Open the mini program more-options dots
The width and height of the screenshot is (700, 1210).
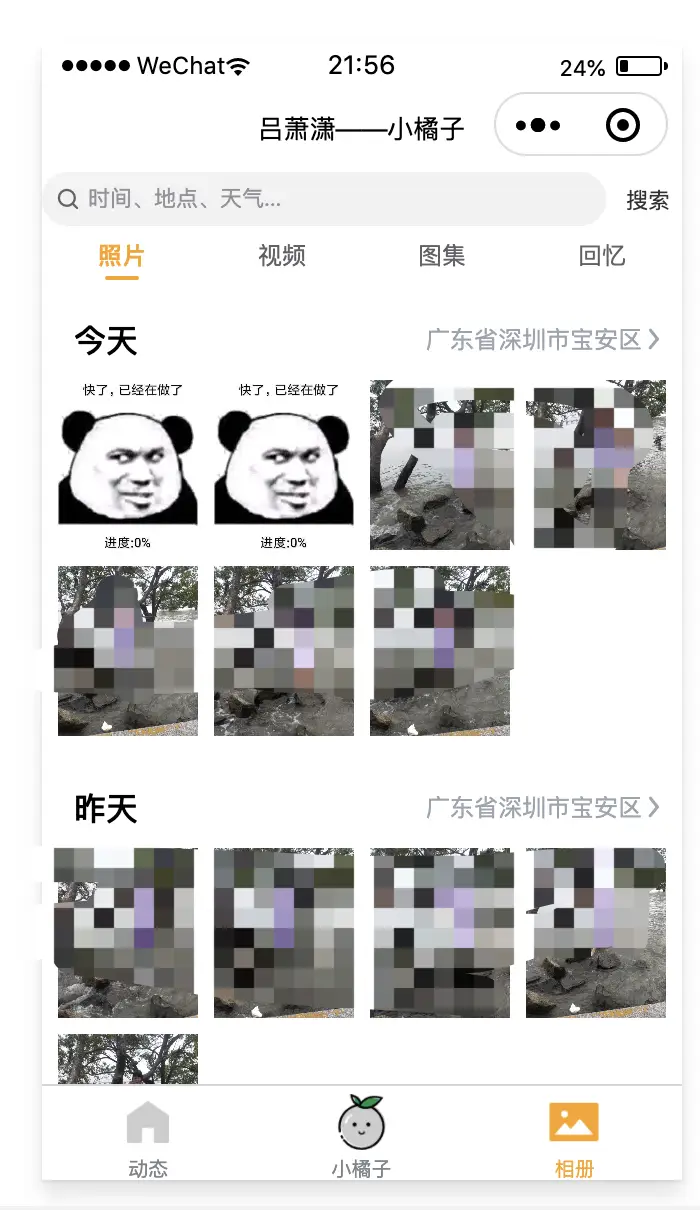[538, 126]
